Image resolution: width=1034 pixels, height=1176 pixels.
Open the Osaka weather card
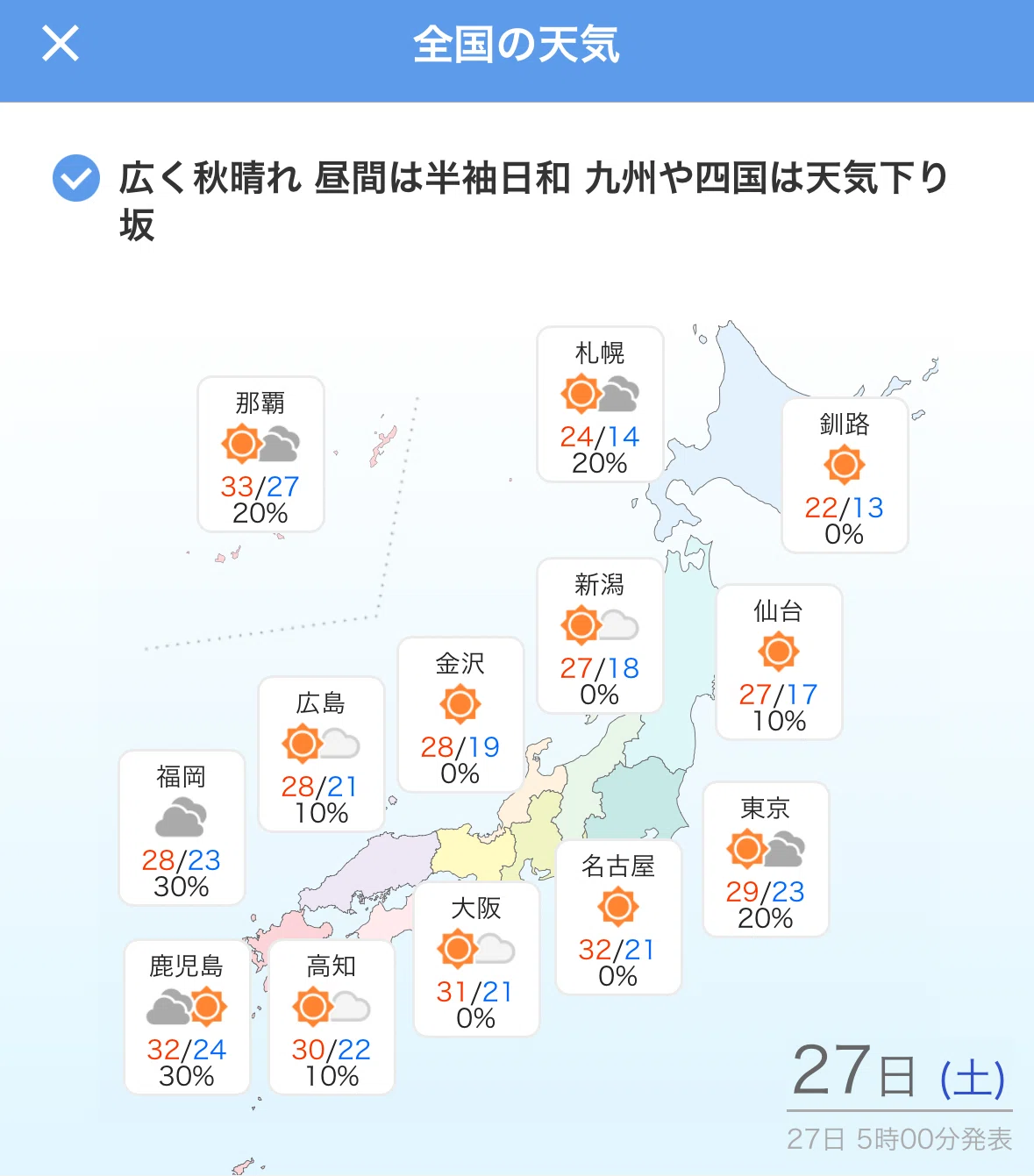click(x=476, y=959)
